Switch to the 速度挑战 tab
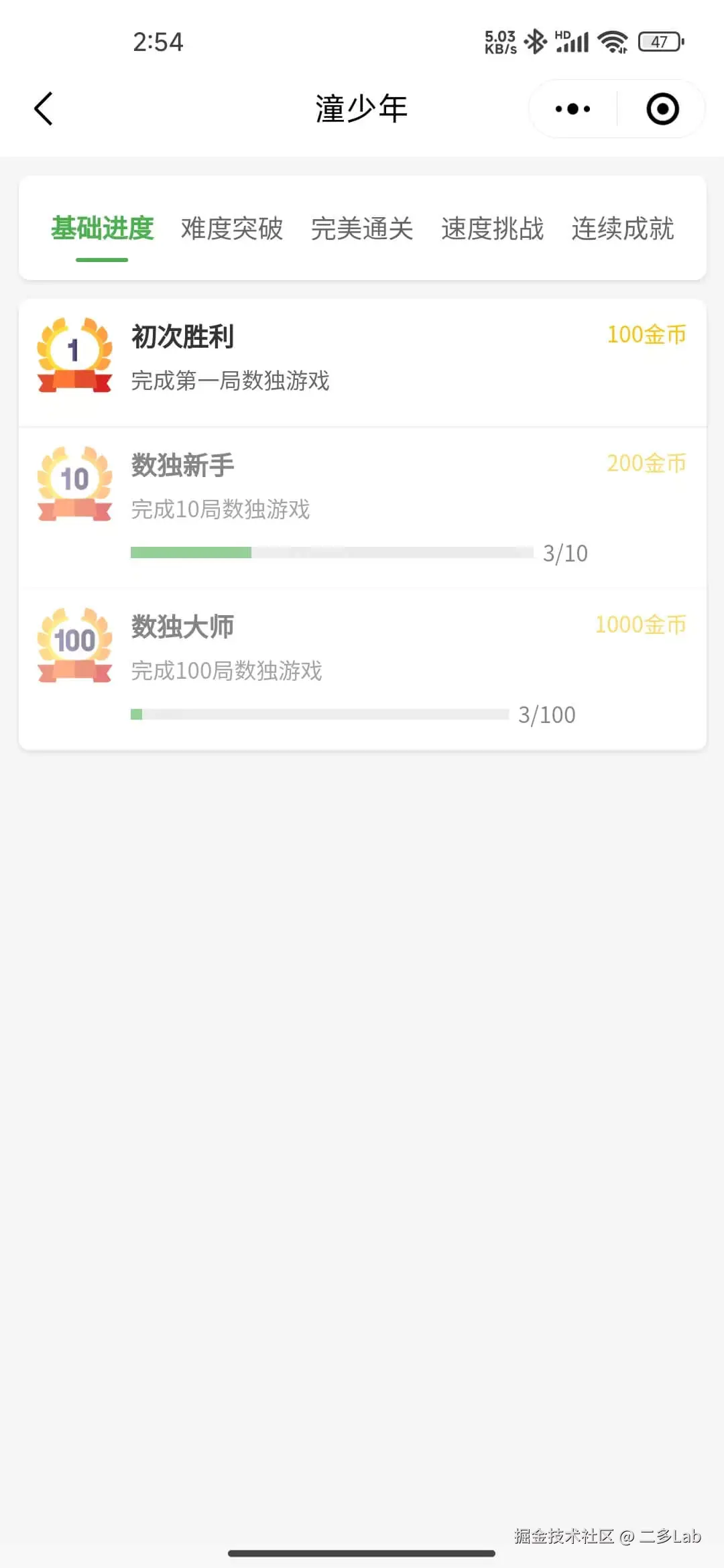724x1568 pixels. [x=491, y=228]
